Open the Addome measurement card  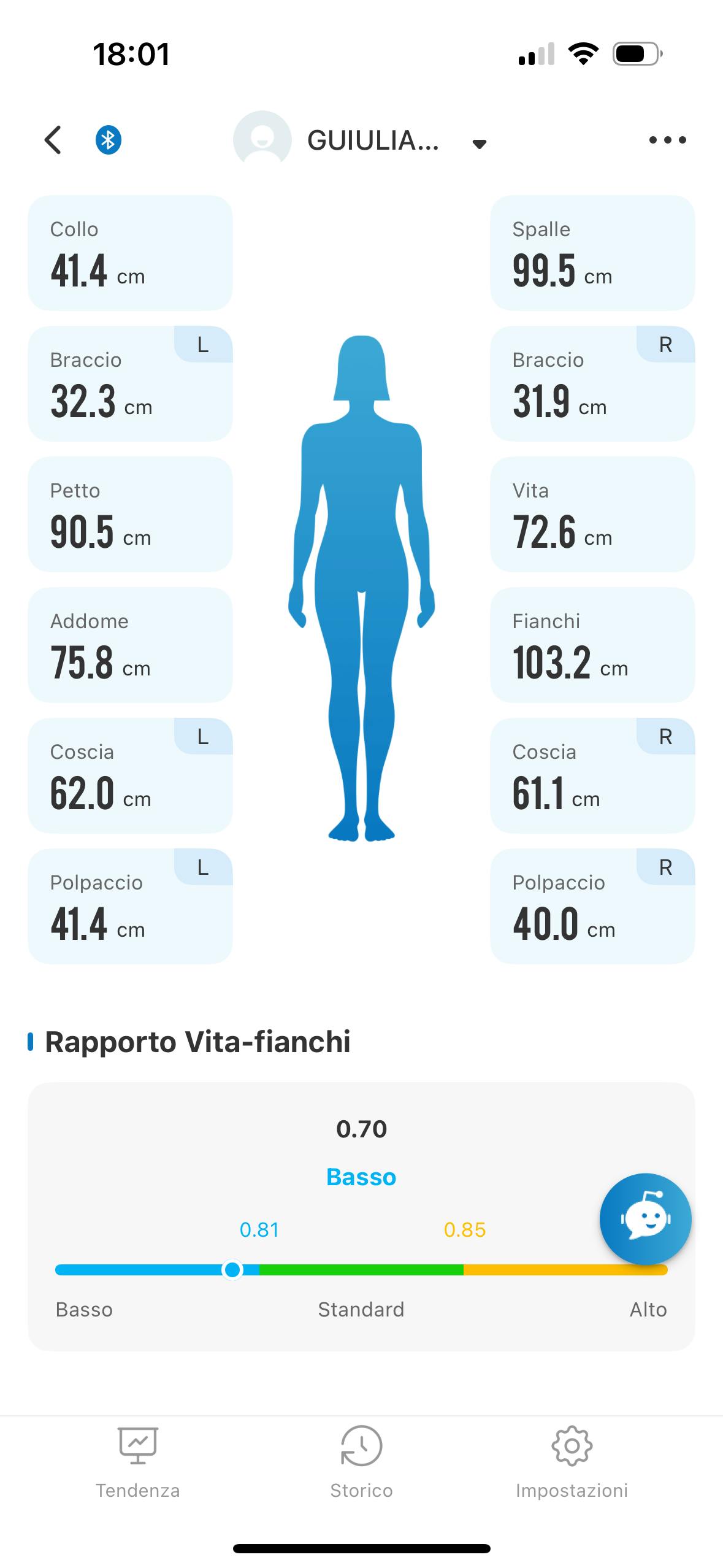[x=130, y=645]
